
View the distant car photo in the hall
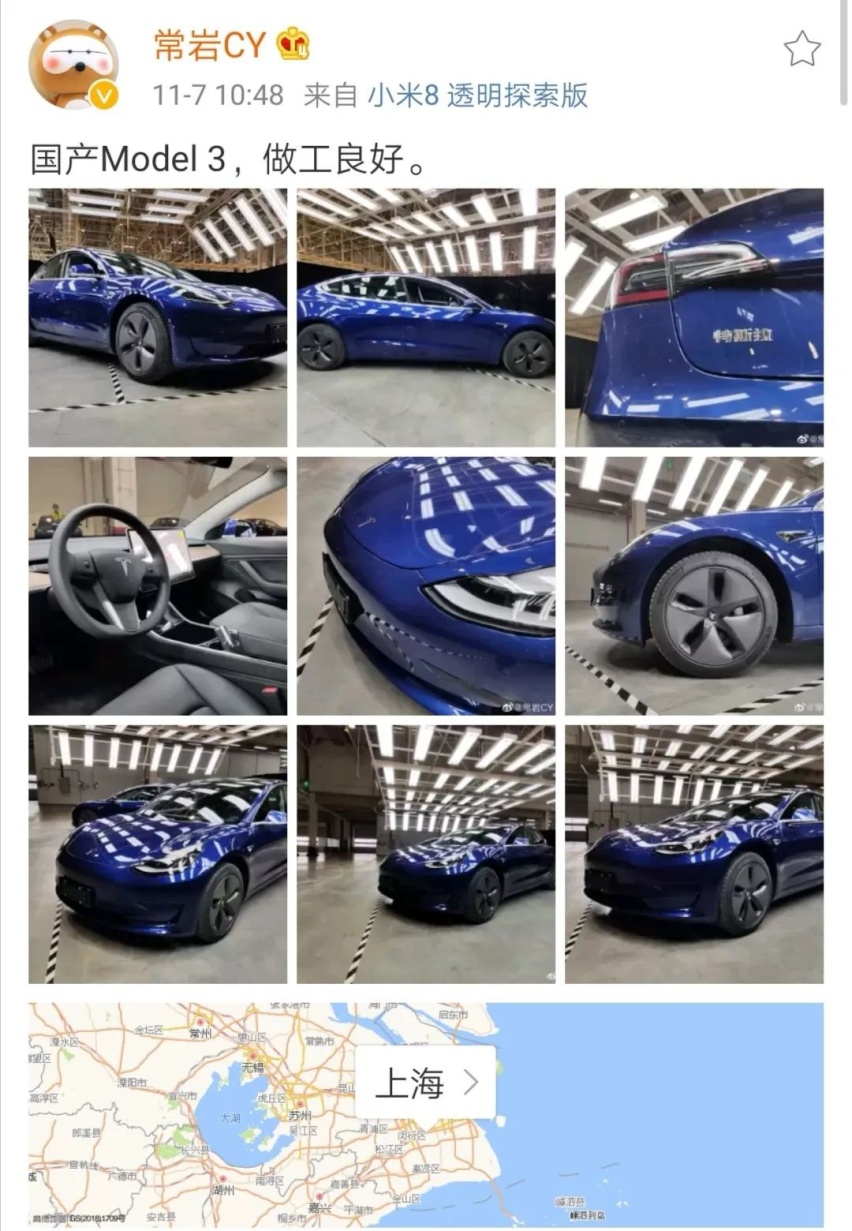(x=426, y=854)
